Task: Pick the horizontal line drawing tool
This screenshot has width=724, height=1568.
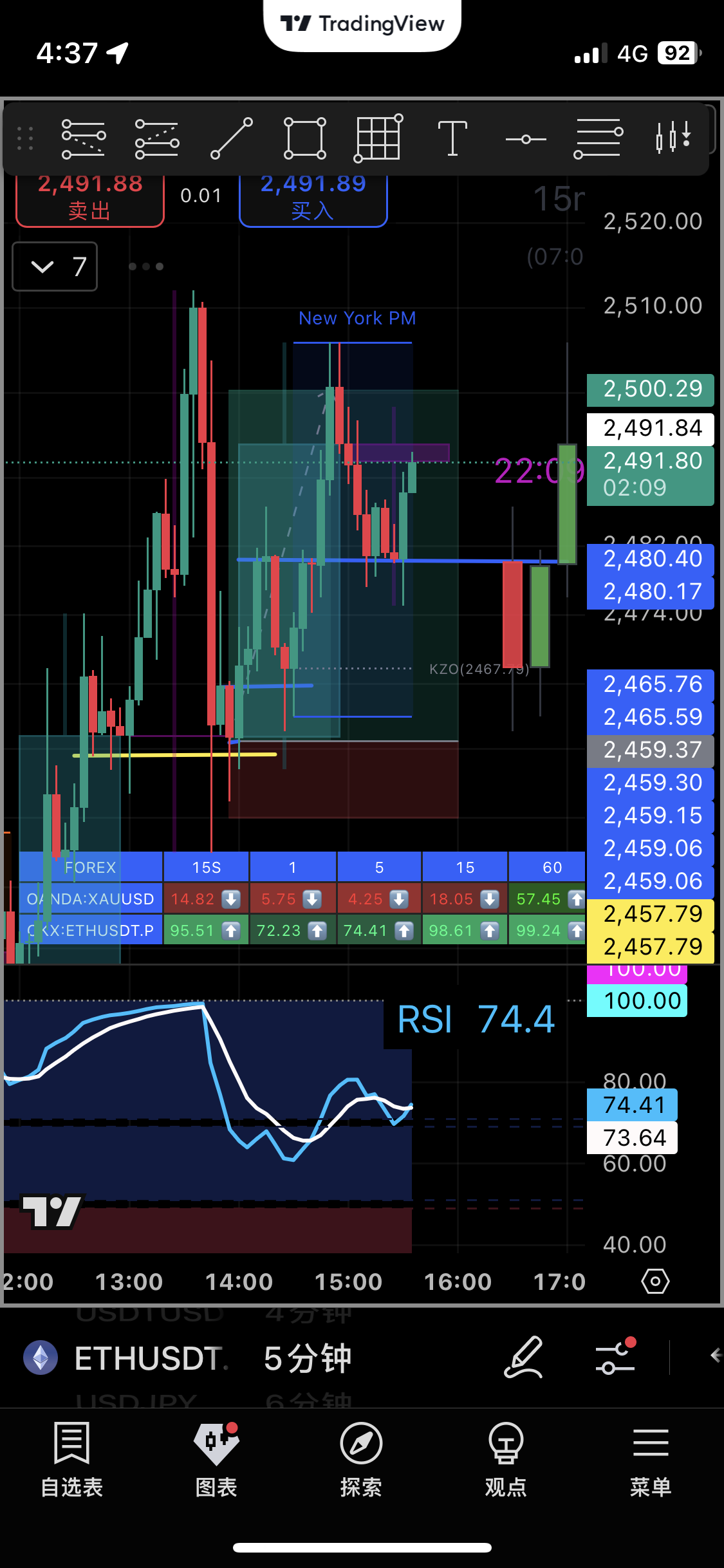Action: (x=526, y=139)
